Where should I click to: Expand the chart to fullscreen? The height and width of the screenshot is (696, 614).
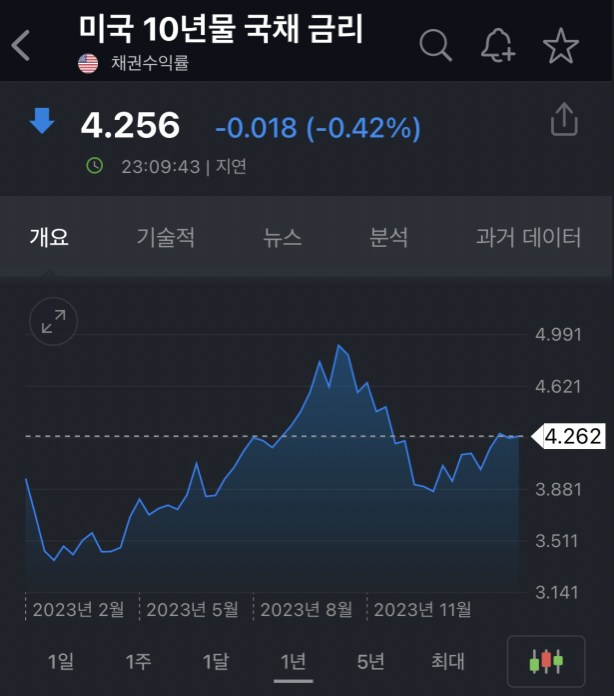pos(53,321)
